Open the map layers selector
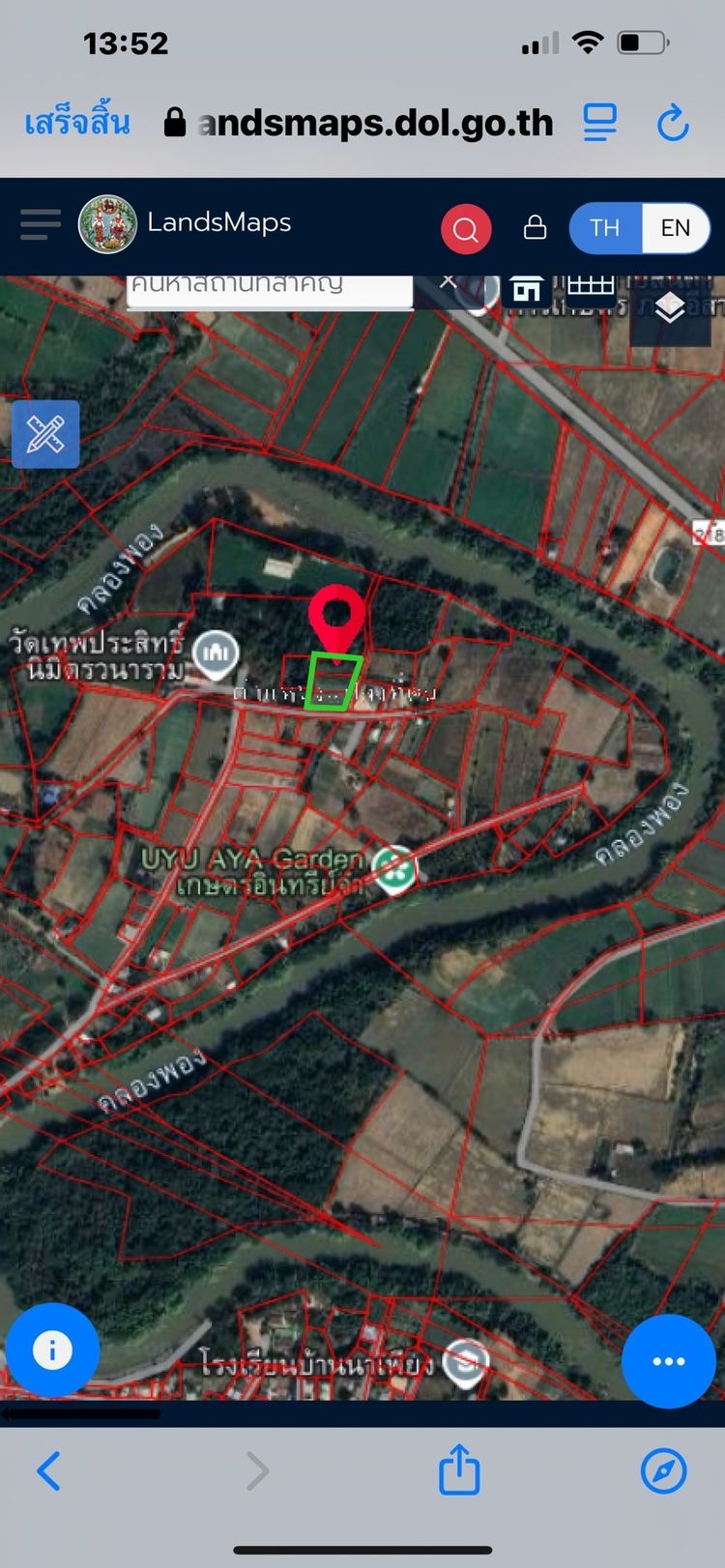This screenshot has height=1568, width=725. click(670, 309)
